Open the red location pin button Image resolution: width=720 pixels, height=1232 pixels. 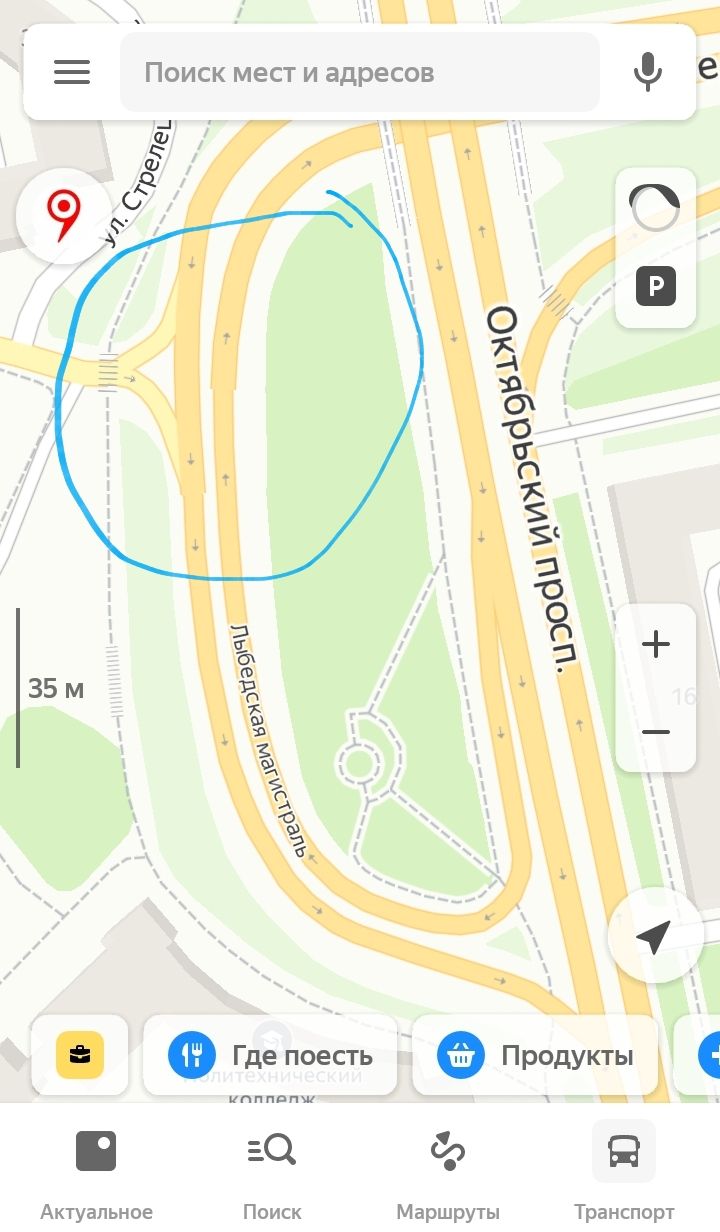(x=64, y=216)
